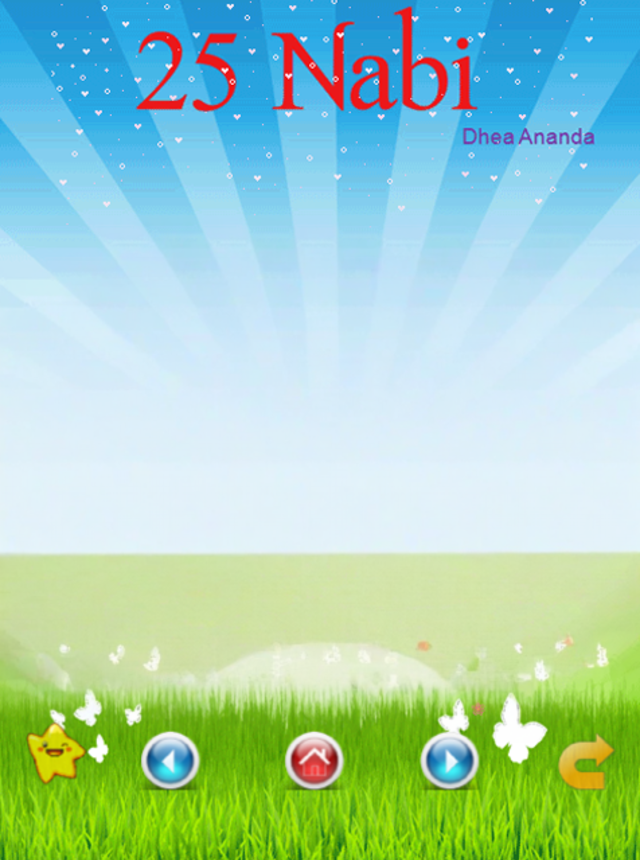The width and height of the screenshot is (640, 860).
Task: Go to the next page with right arrow
Action: click(x=450, y=761)
